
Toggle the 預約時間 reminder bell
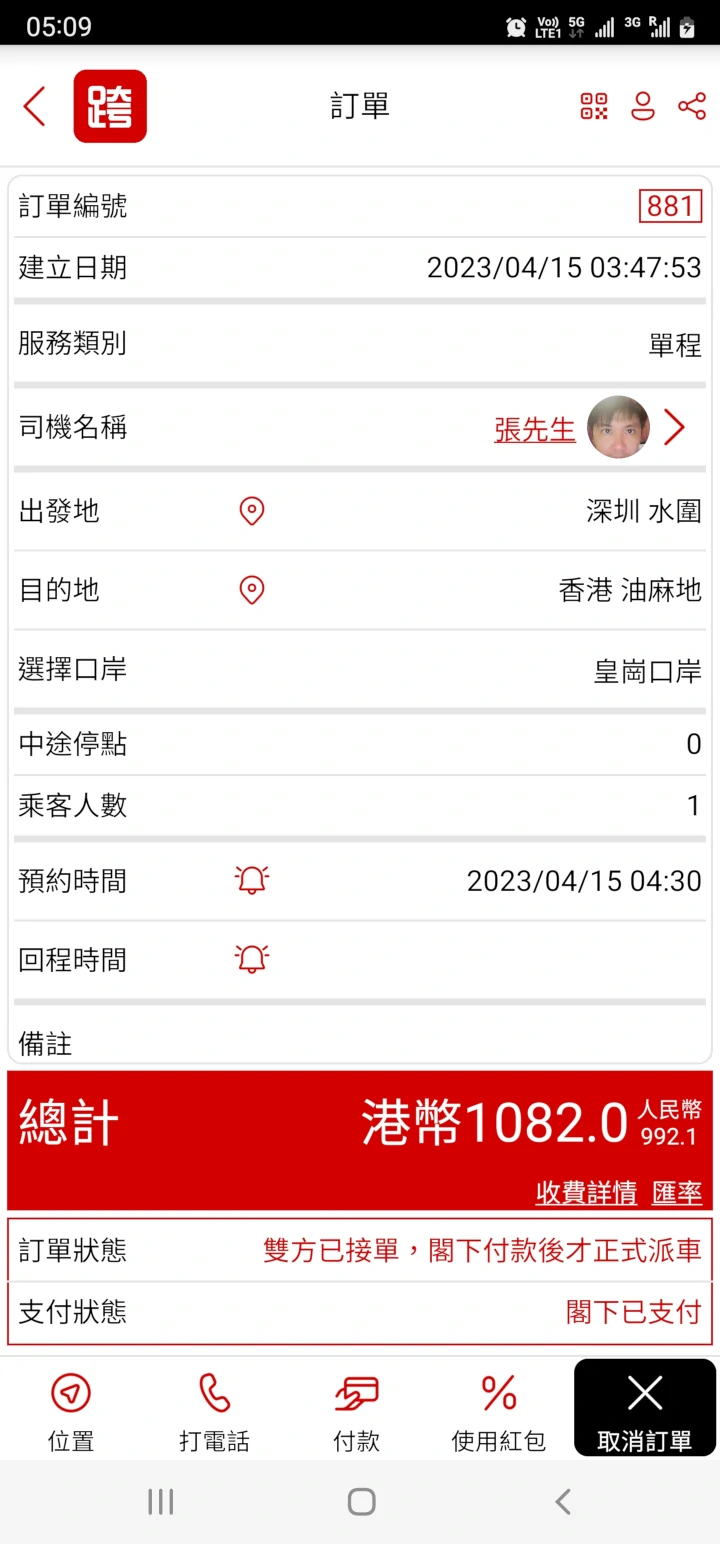coord(251,879)
